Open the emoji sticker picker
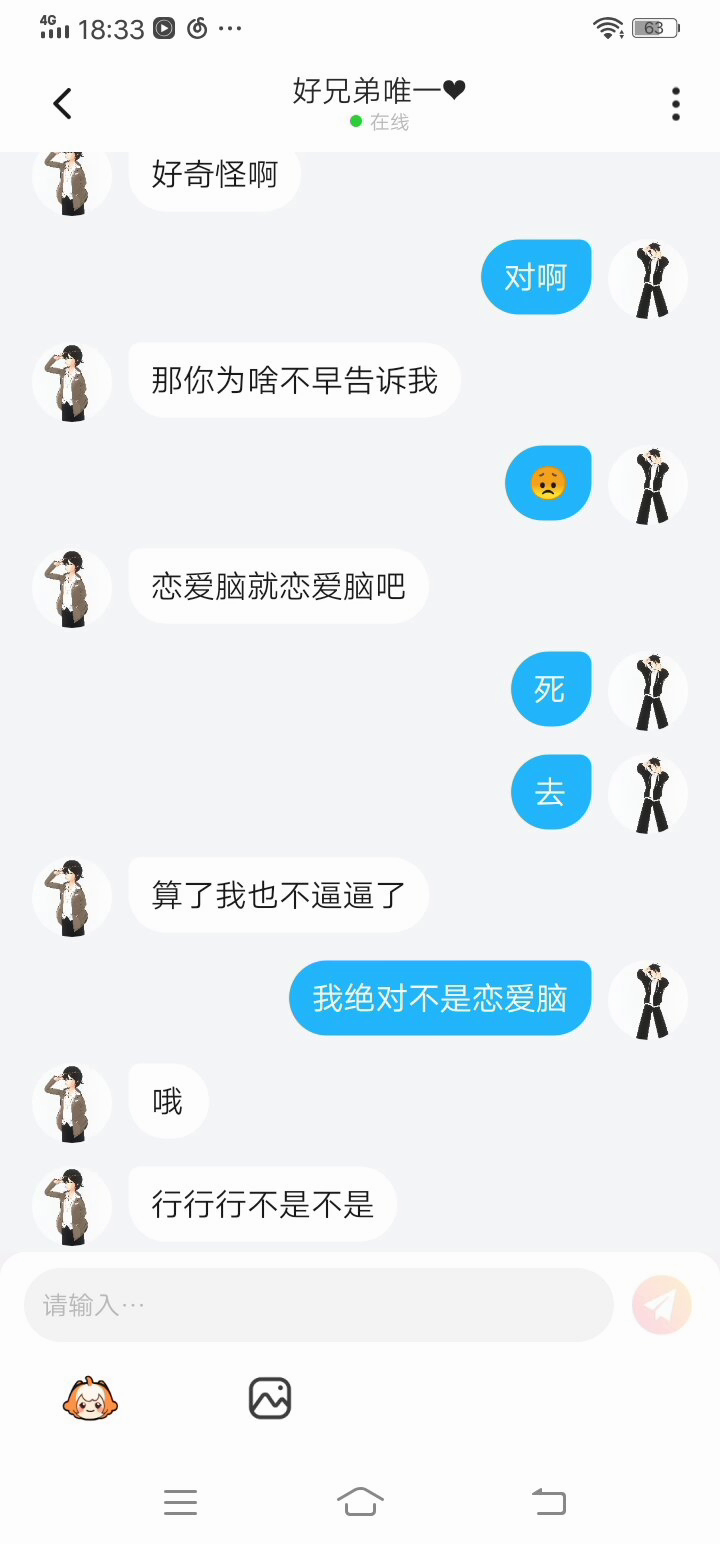This screenshot has width=720, height=1544. click(90, 1398)
